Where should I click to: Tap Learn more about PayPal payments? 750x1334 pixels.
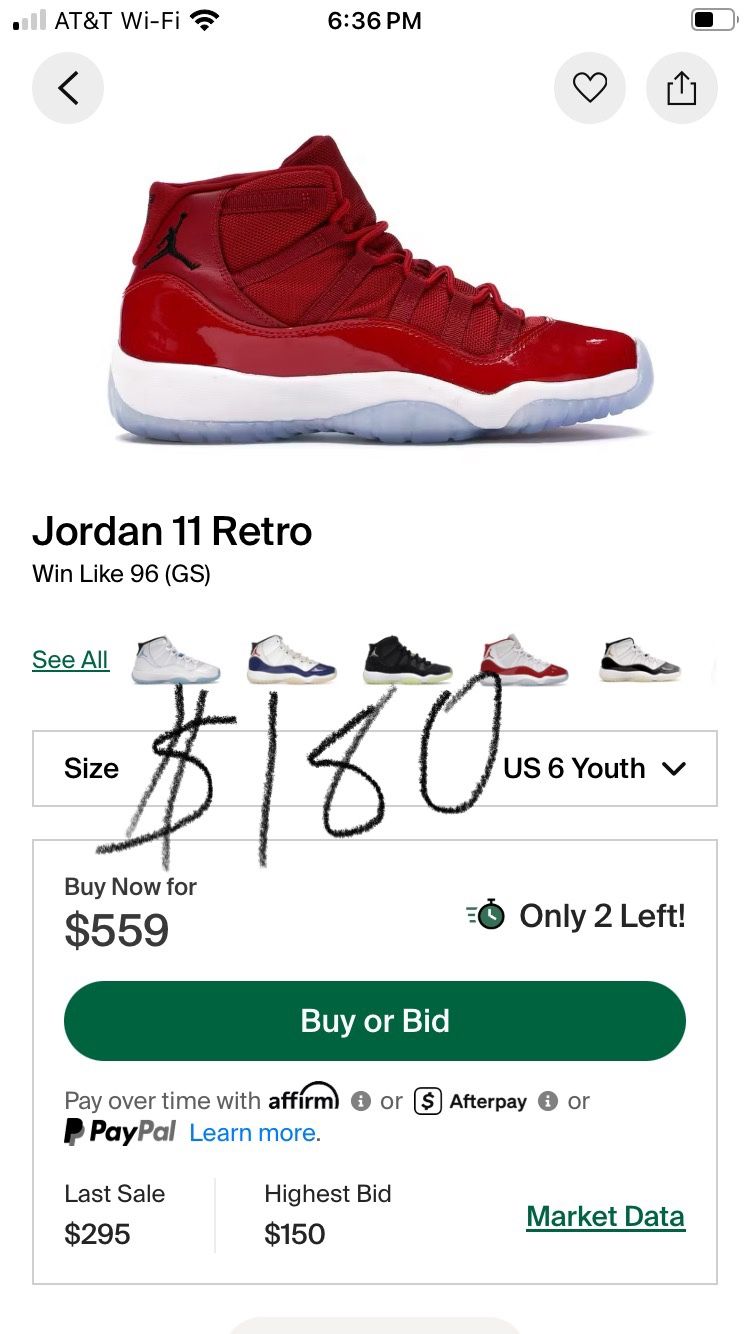tap(251, 1132)
